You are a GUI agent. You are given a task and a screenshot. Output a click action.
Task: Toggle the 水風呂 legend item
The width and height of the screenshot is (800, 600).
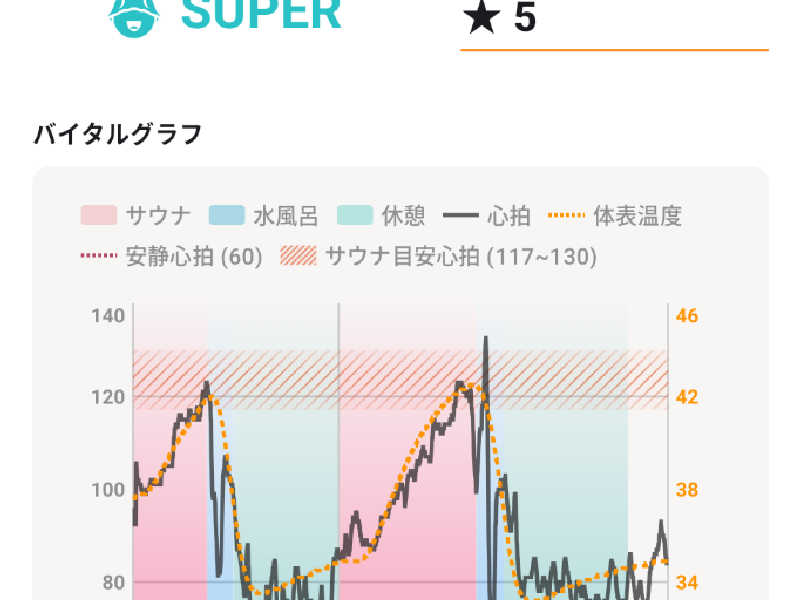pyautogui.click(x=263, y=215)
